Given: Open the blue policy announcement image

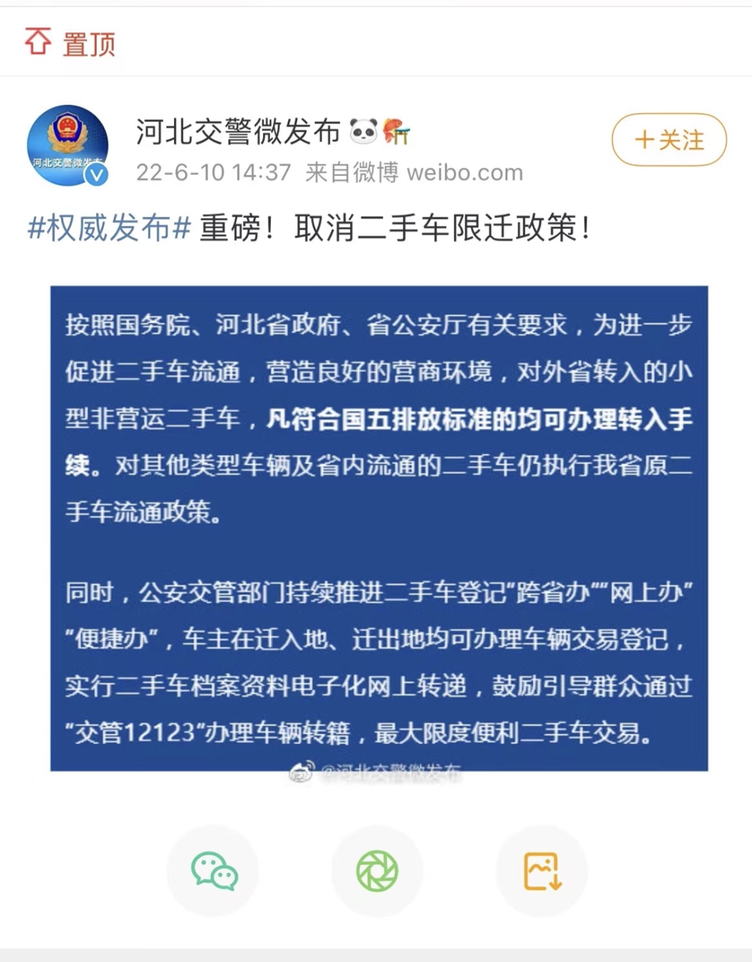Looking at the screenshot, I should coord(379,527).
